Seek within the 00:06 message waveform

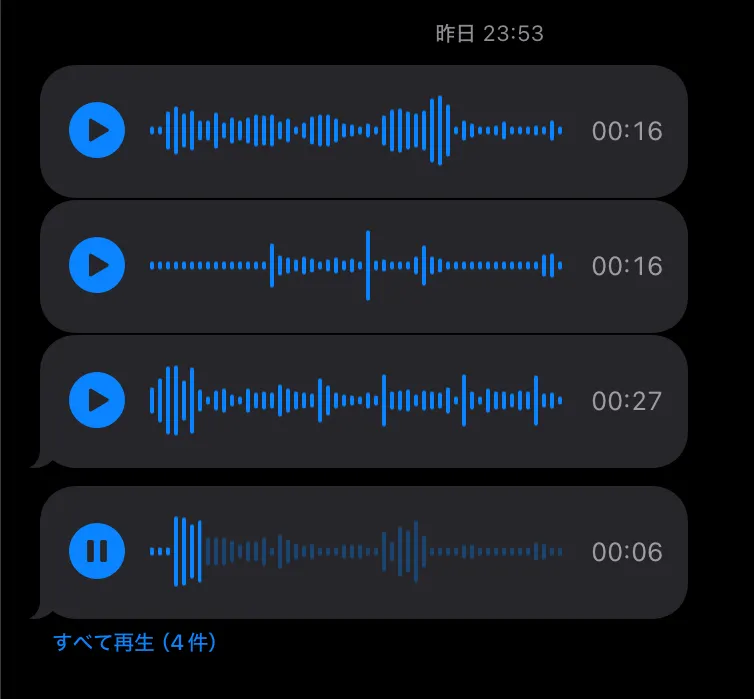356,551
